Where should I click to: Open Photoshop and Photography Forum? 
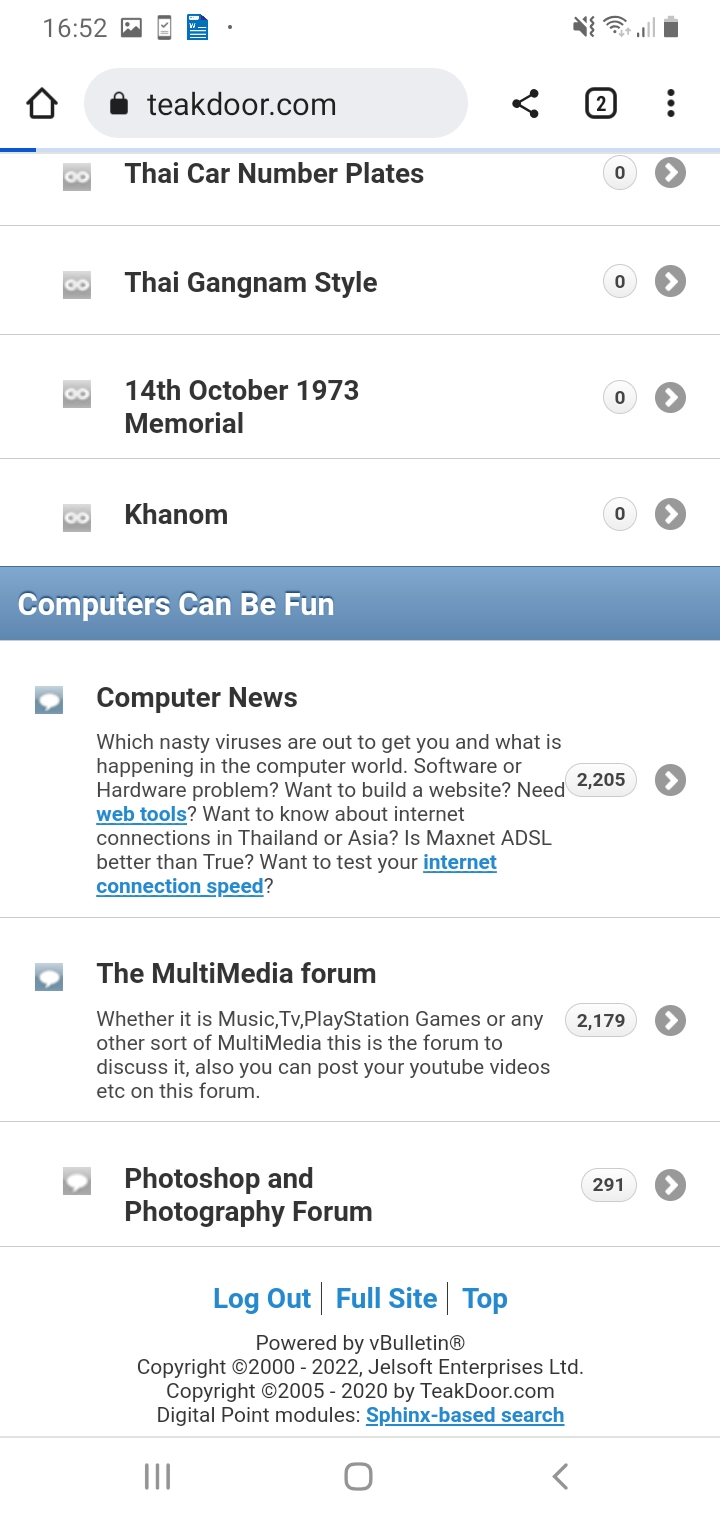248,1194
